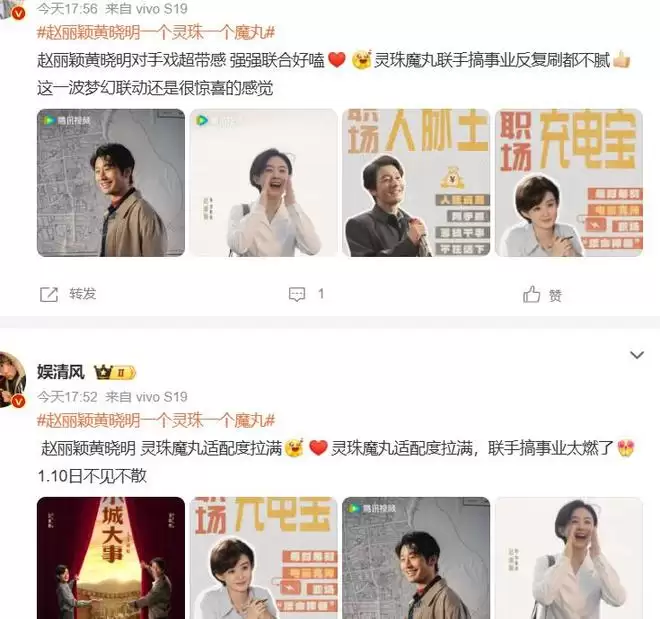Like the 17:56 post with 赞
This screenshot has height=619, width=660.
click(x=542, y=295)
